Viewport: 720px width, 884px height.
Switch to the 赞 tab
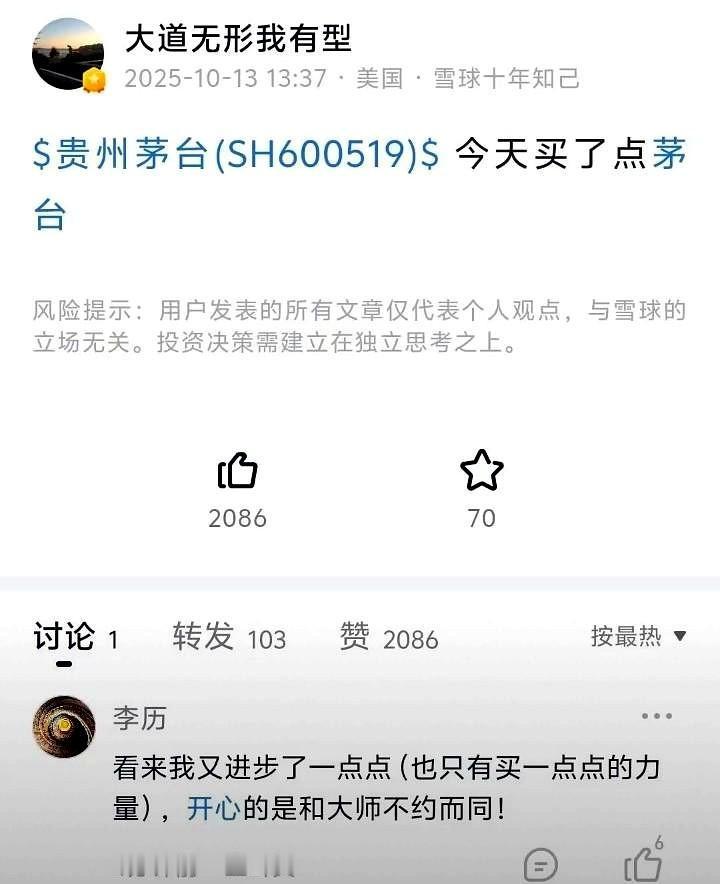point(355,637)
